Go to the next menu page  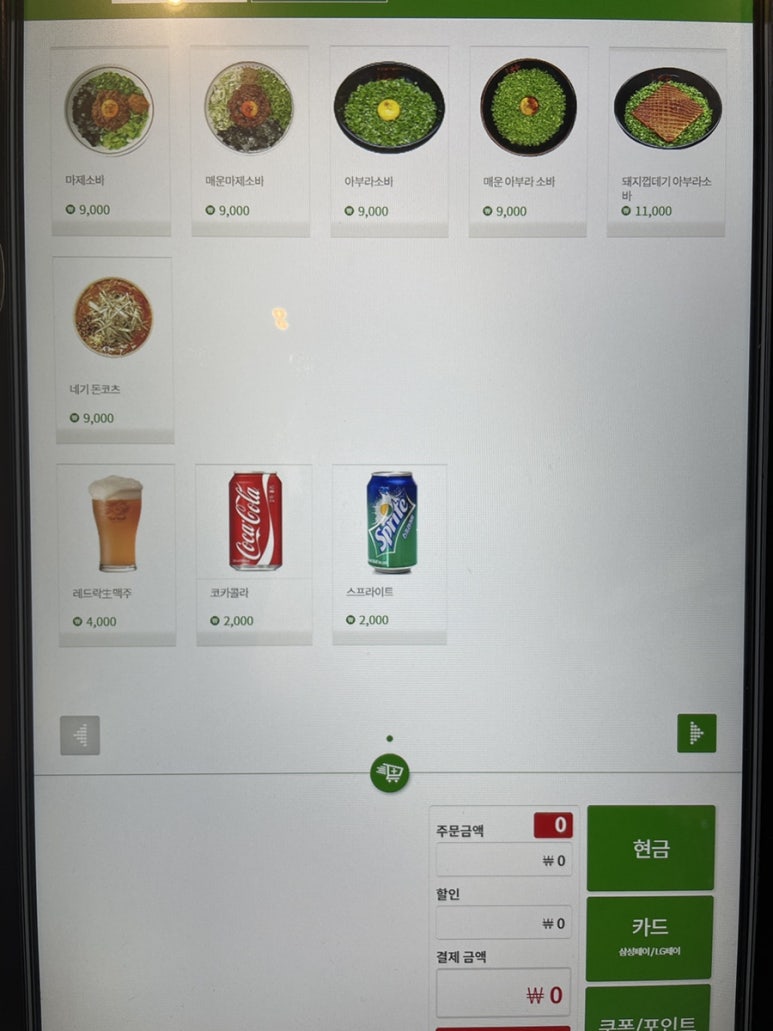[696, 733]
